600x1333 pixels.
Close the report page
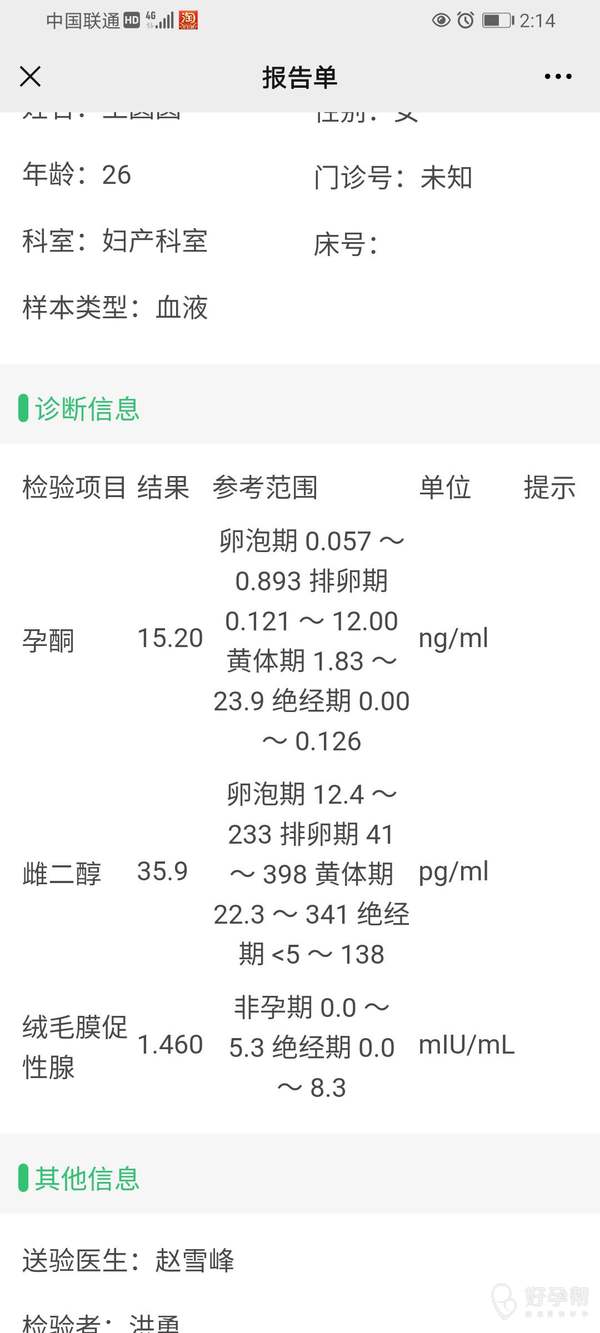(31, 77)
